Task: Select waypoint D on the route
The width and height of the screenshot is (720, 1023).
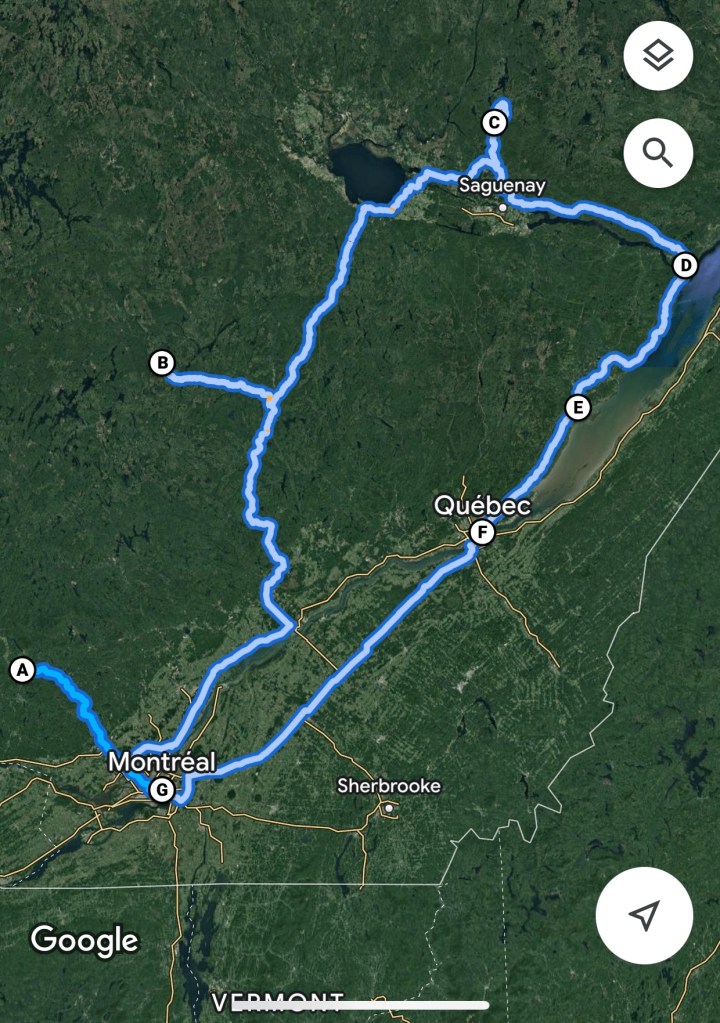Action: [x=684, y=265]
